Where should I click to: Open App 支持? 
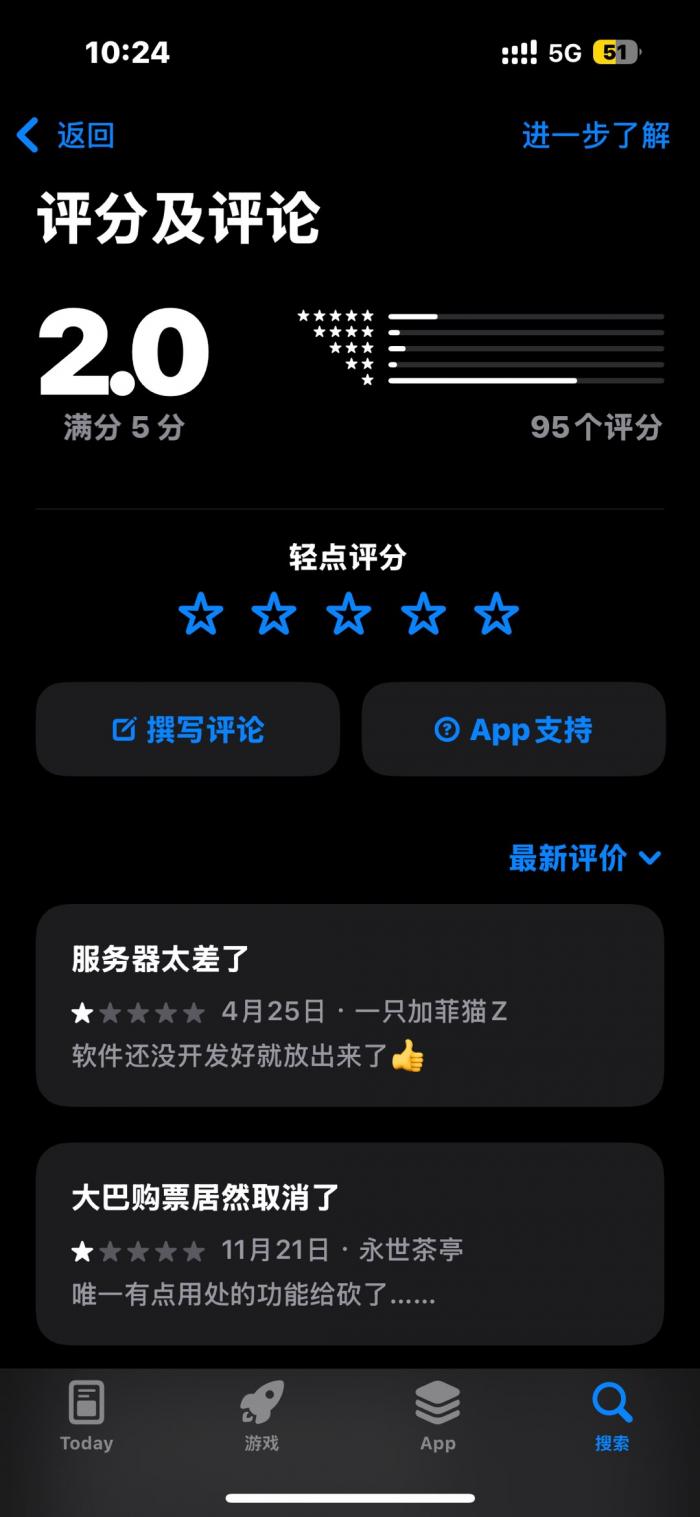point(513,729)
